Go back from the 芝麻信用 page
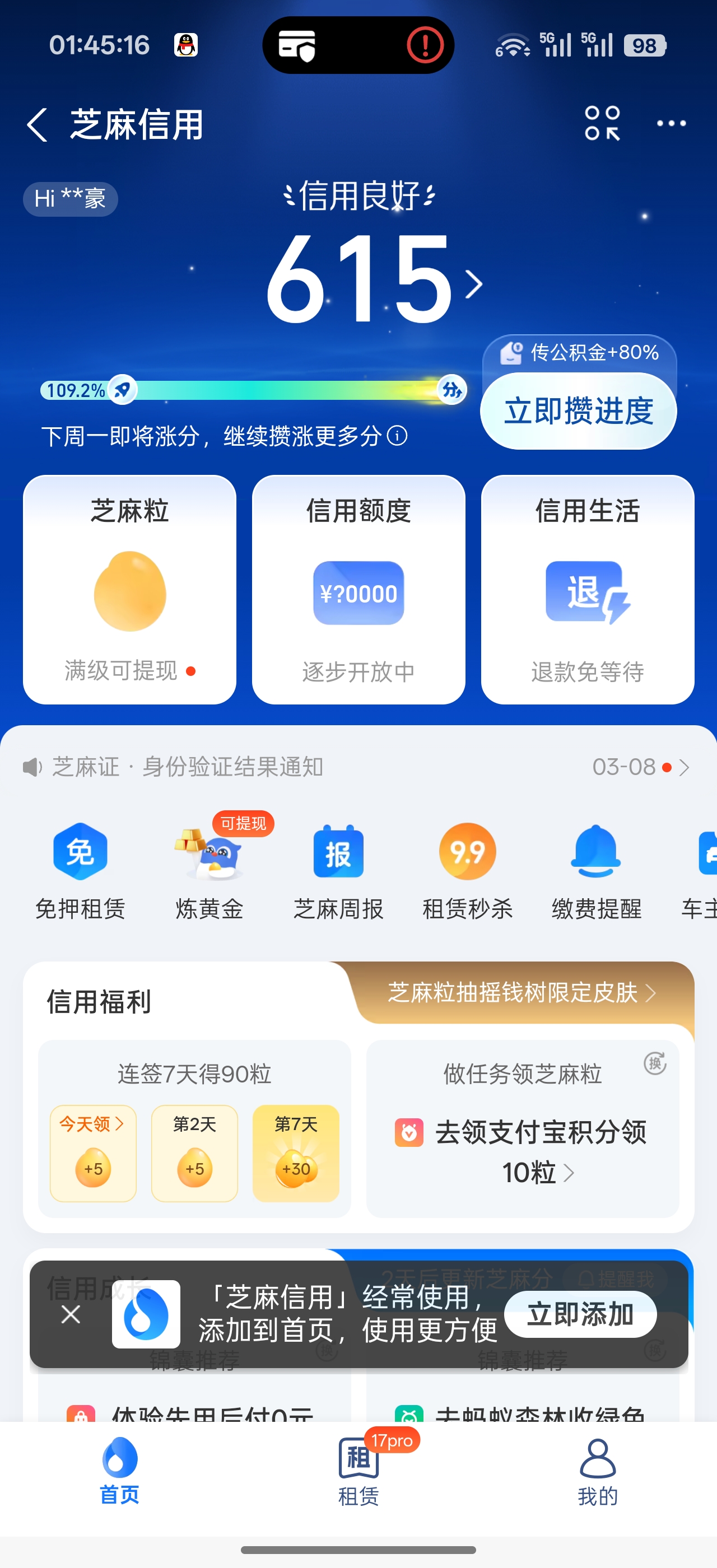 pos(38,125)
